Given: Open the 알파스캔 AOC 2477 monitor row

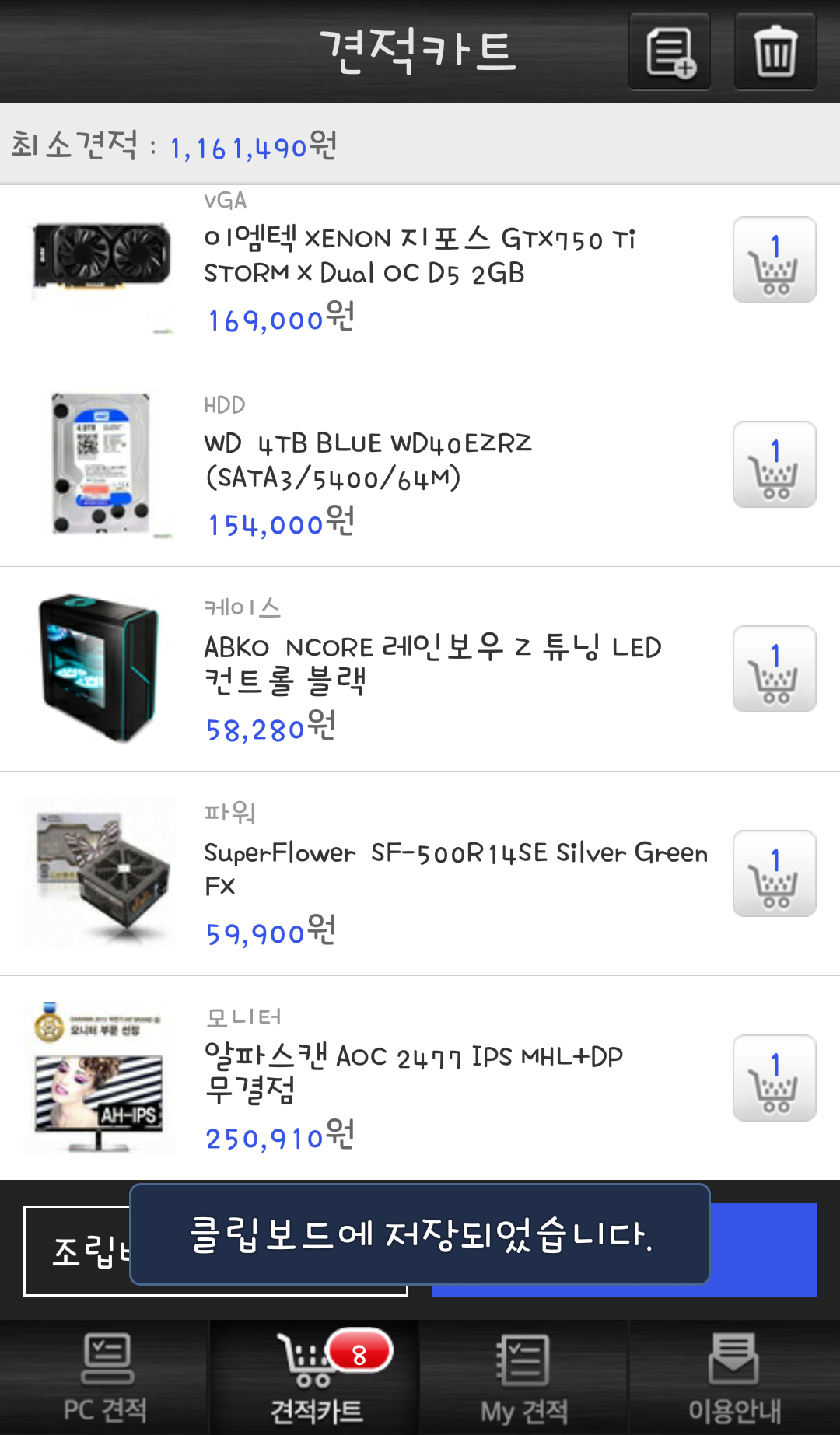Looking at the screenshot, I should [412, 1073].
